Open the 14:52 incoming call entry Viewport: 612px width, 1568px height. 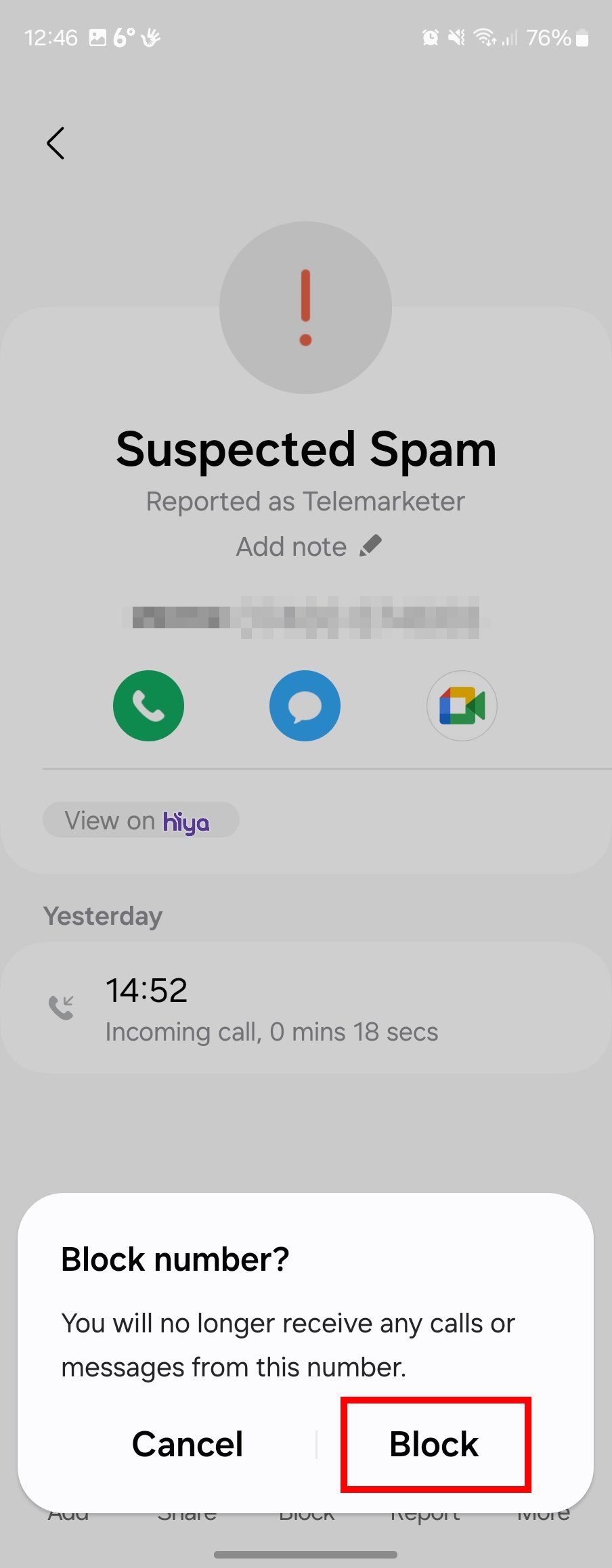coord(305,1007)
